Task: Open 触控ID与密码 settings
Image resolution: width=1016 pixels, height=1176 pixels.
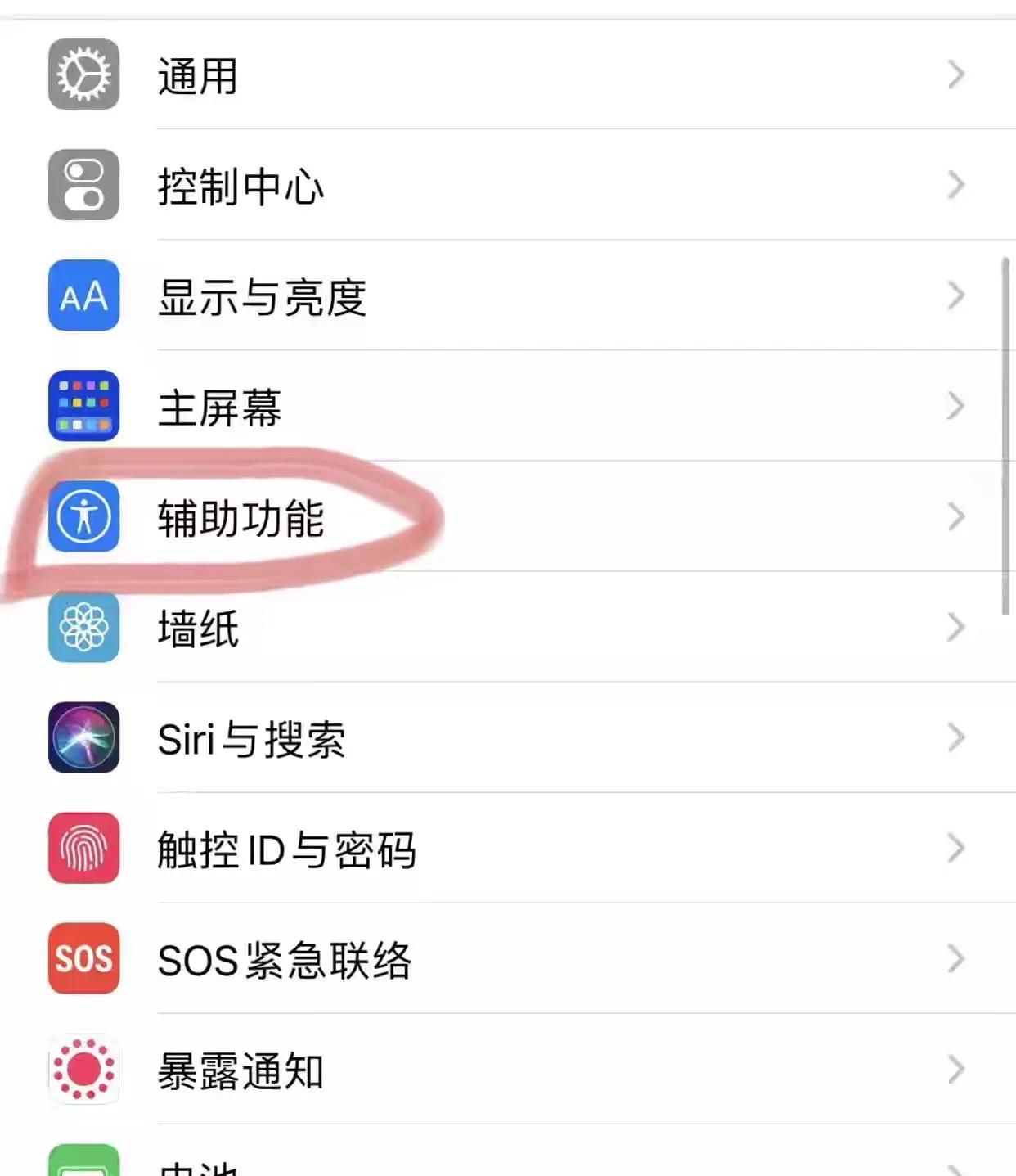Action: pos(286,849)
